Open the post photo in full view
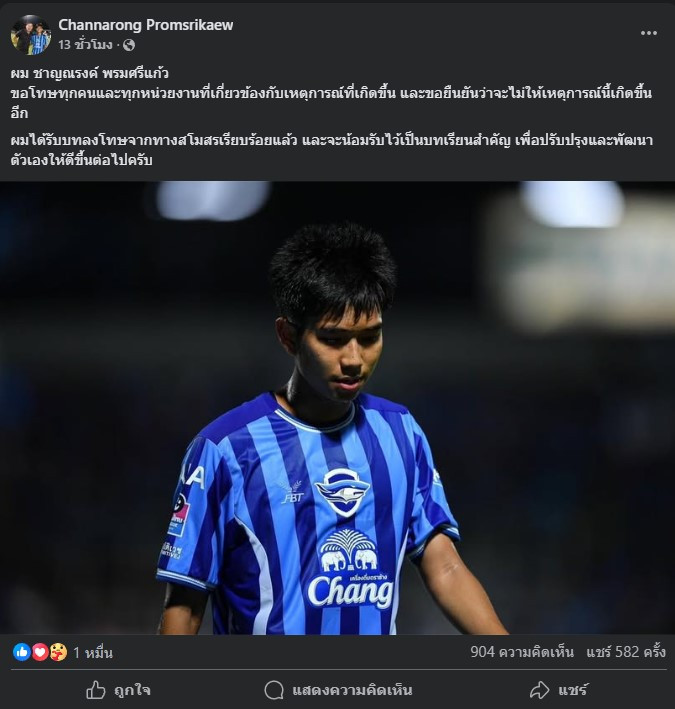The image size is (675, 709). 337,407
